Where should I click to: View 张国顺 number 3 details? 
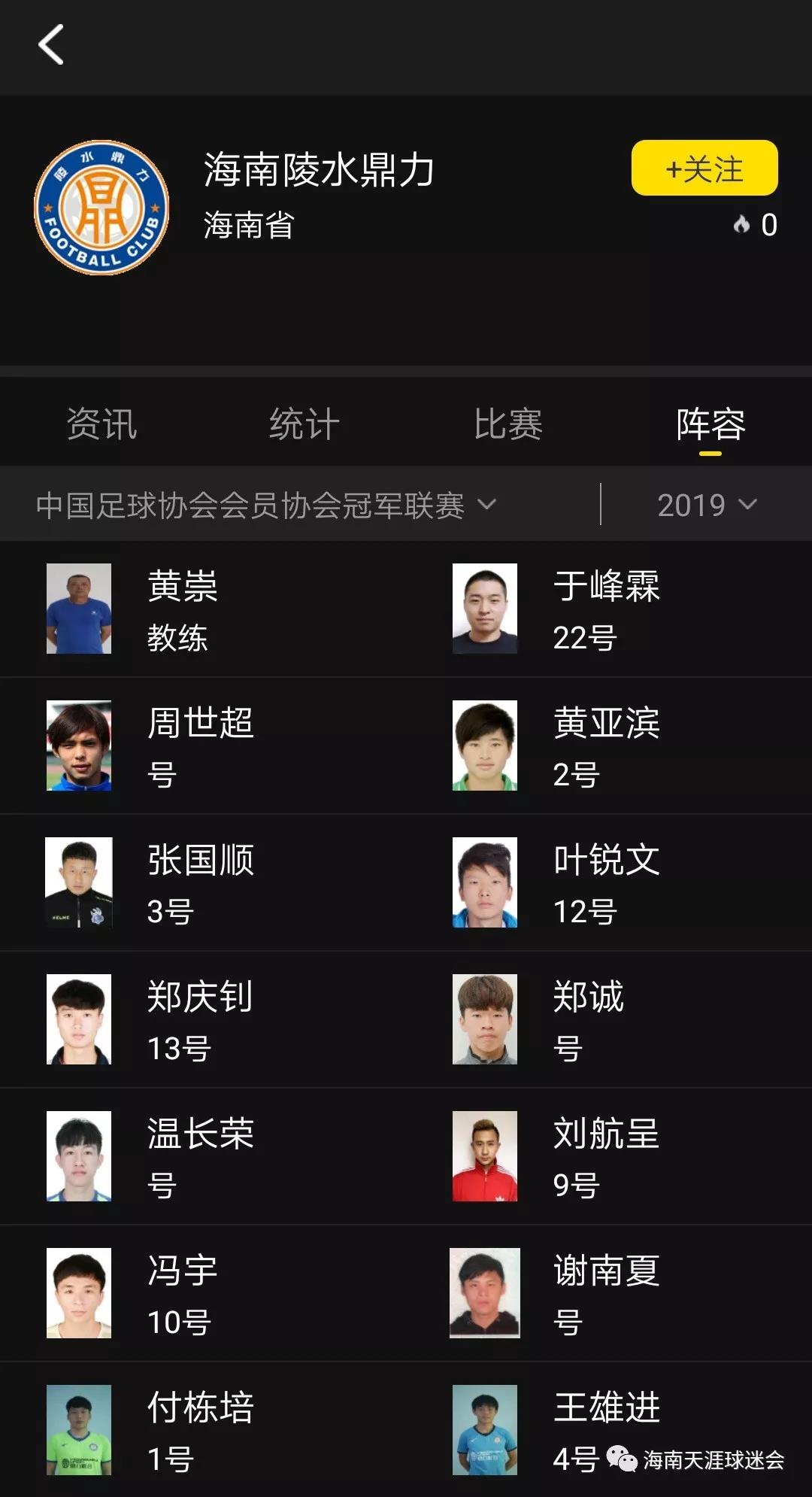(x=199, y=882)
